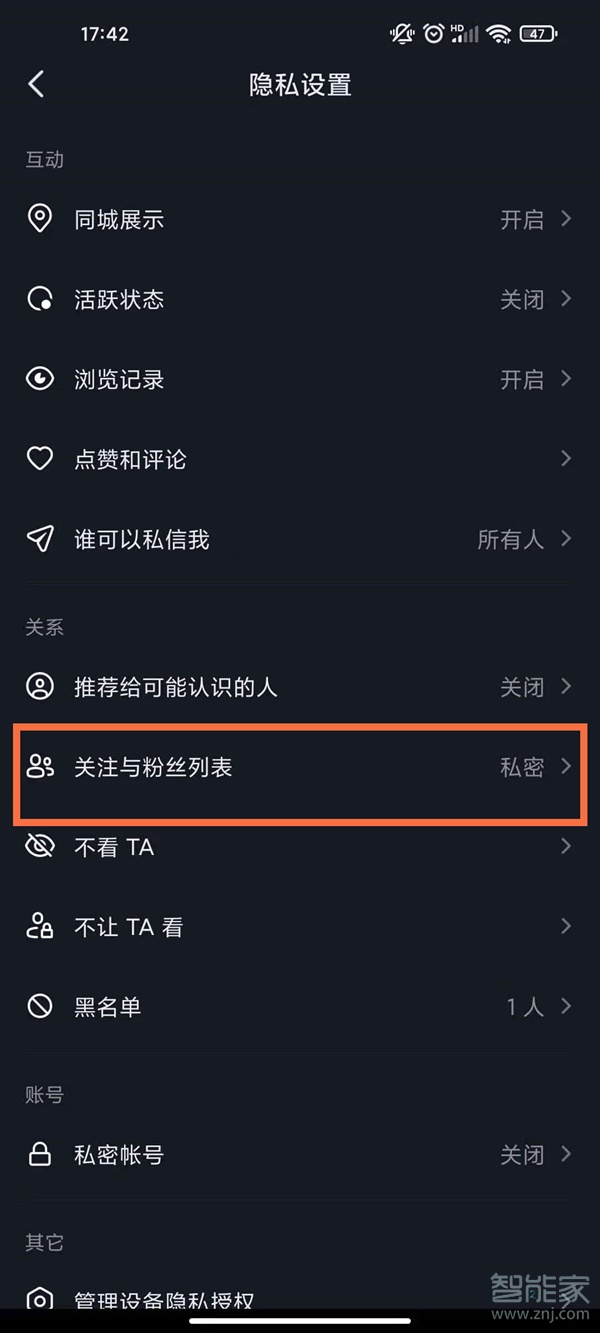Open 同城展示 setting
600x1333 pixels.
(x=300, y=220)
